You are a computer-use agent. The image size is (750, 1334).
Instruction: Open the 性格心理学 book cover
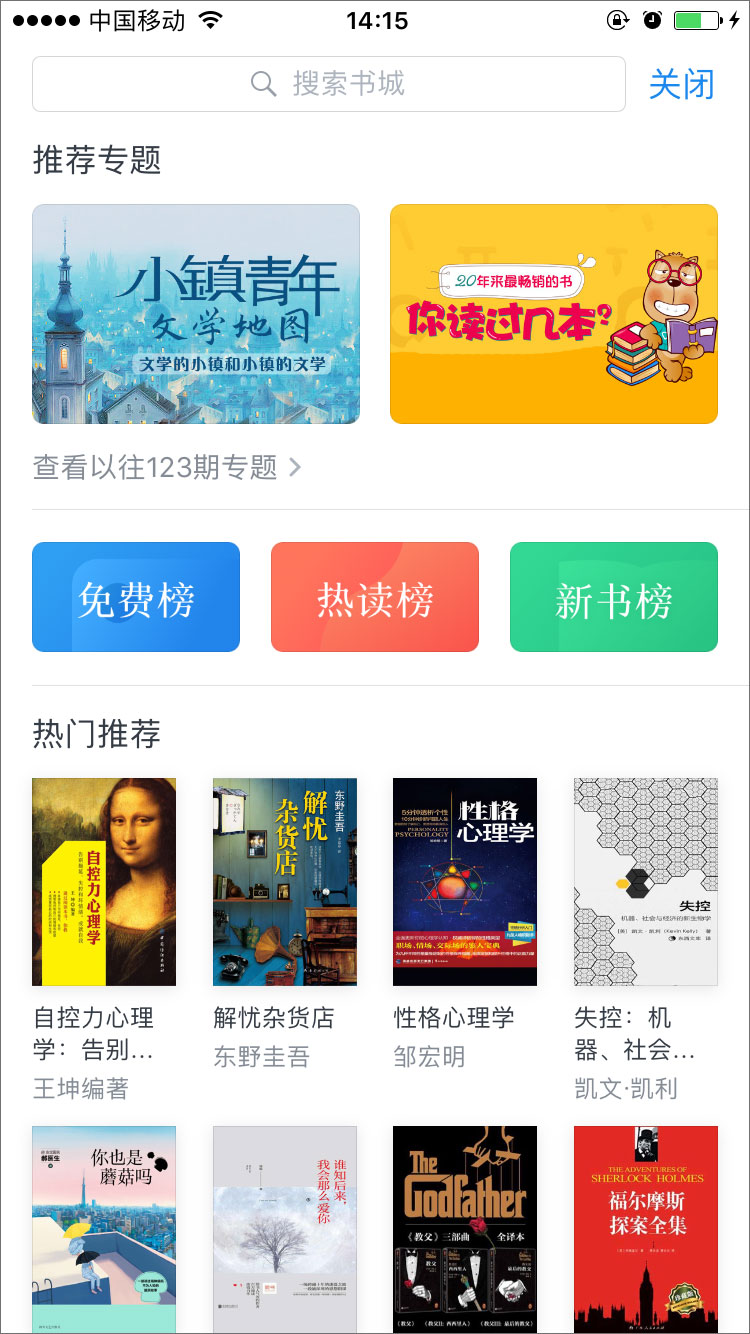(x=464, y=881)
